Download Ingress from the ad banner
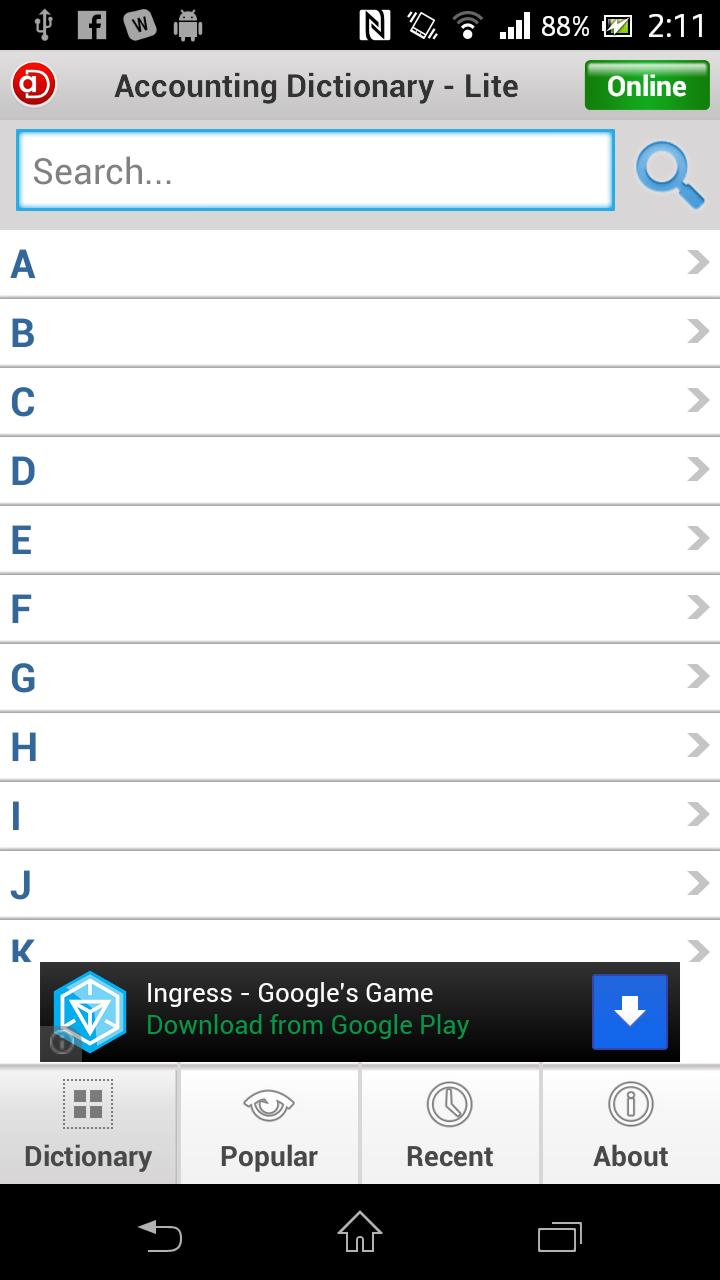This screenshot has width=720, height=1280. (629, 1012)
